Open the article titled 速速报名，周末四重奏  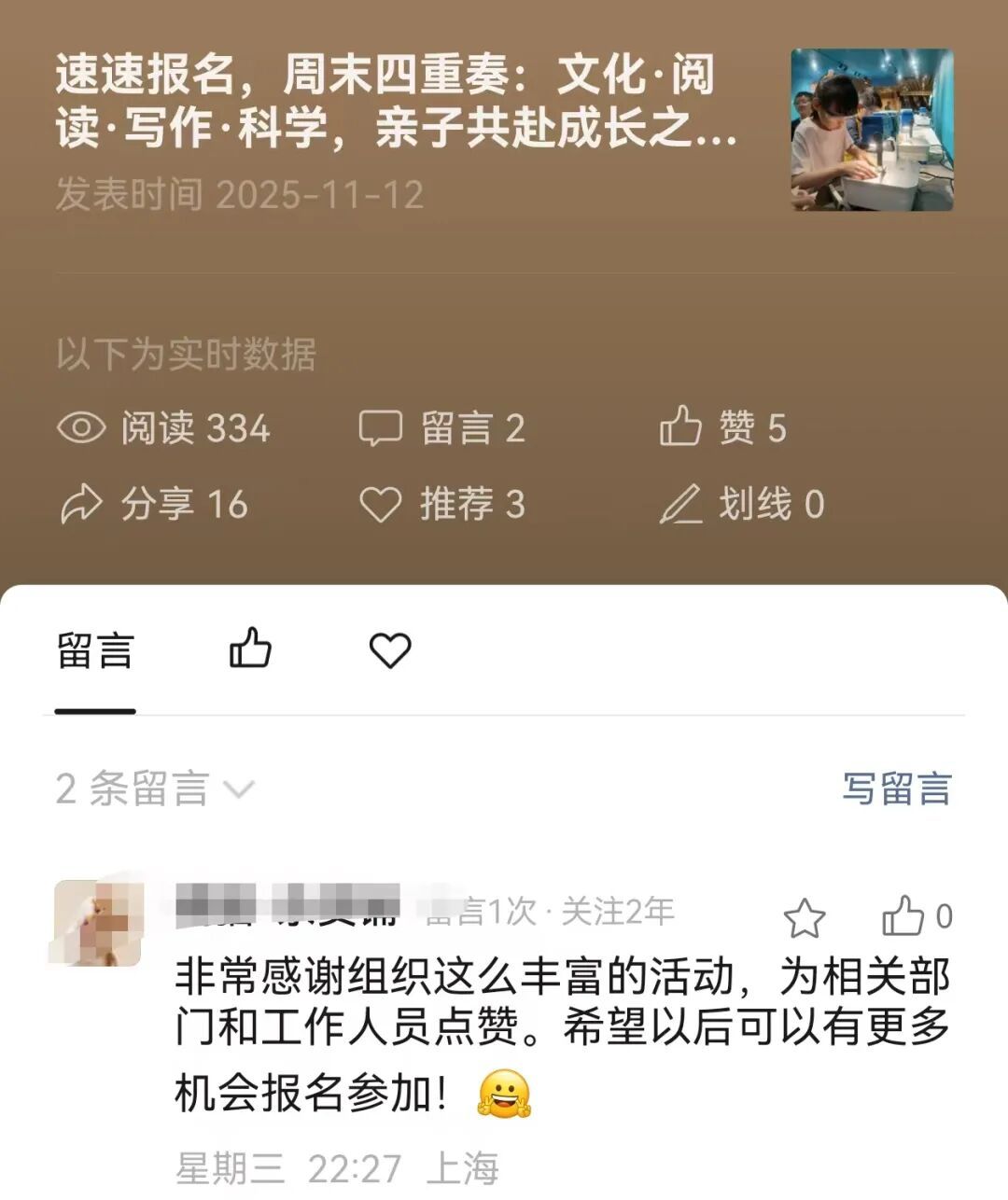[397, 101]
